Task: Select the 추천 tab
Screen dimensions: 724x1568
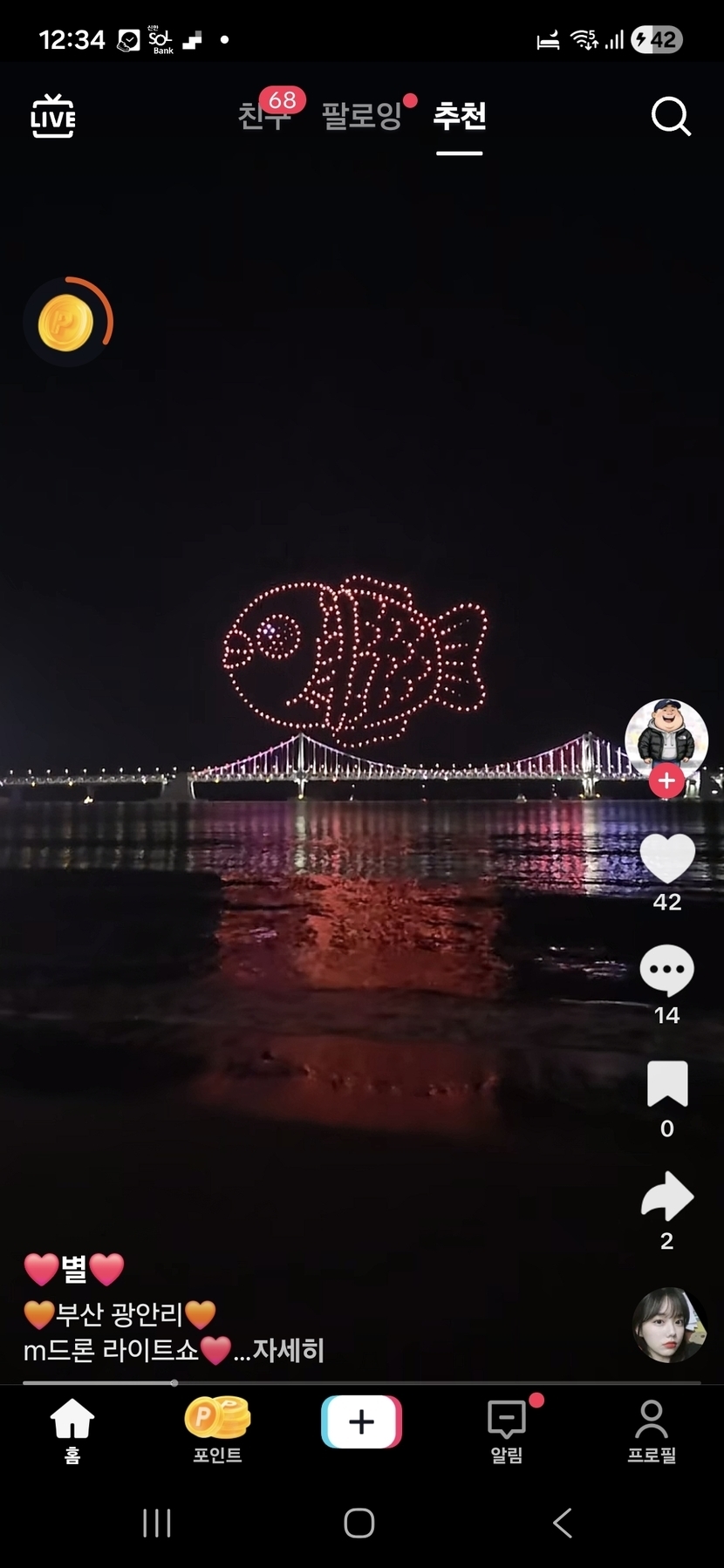Action: tap(460, 115)
